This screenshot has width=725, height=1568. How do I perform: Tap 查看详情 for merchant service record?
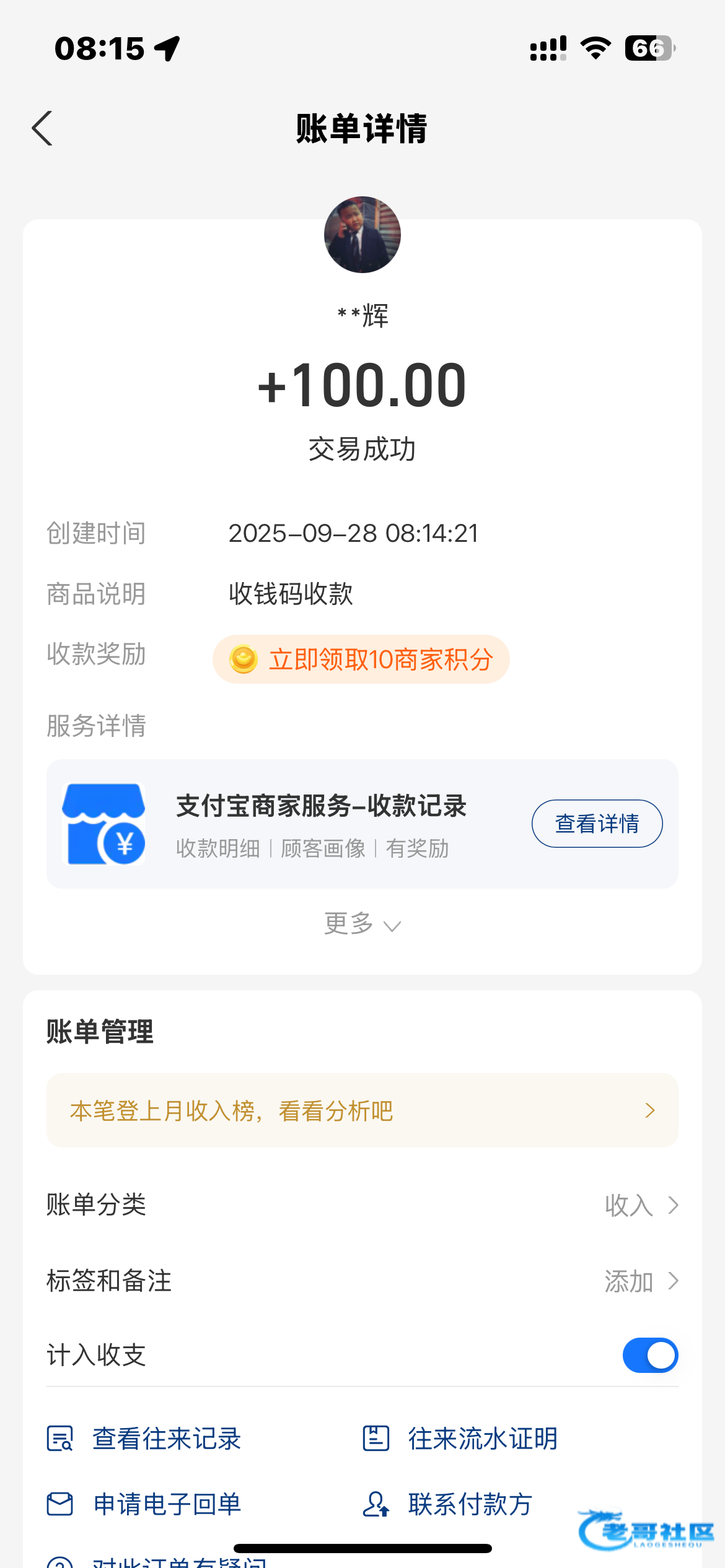click(597, 824)
